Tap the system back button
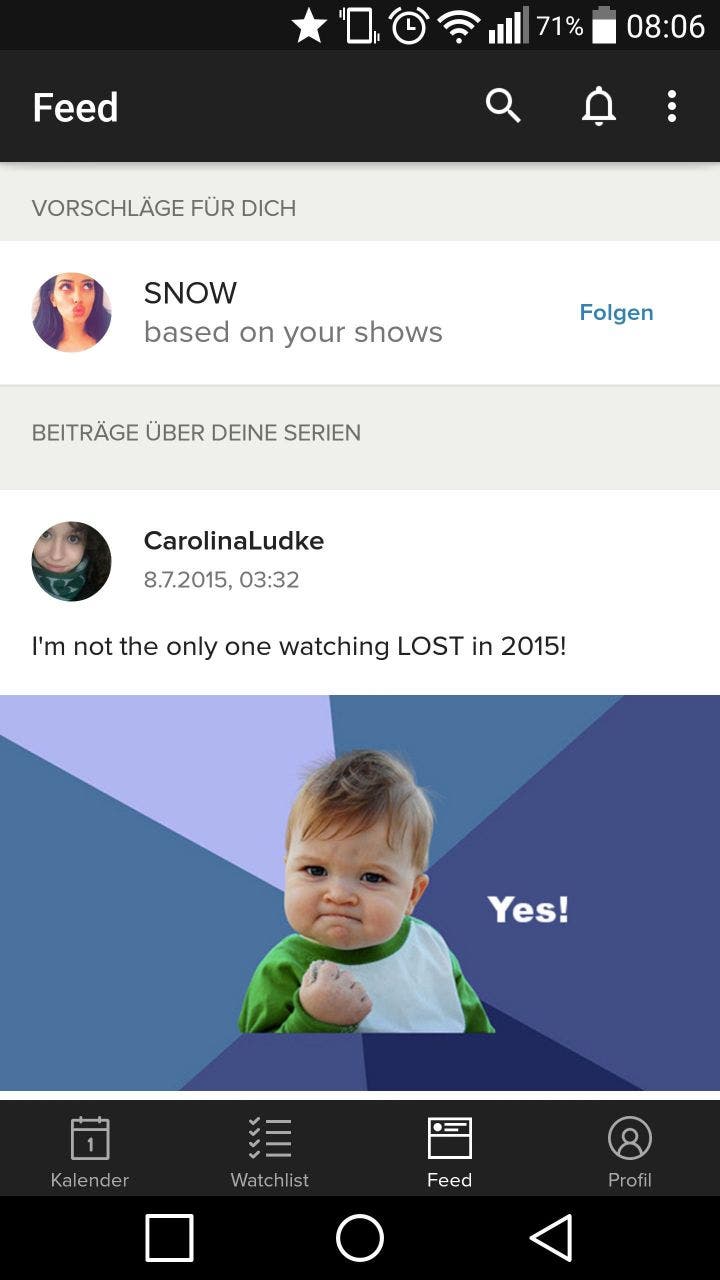Image resolution: width=720 pixels, height=1280 pixels. [x=551, y=1238]
